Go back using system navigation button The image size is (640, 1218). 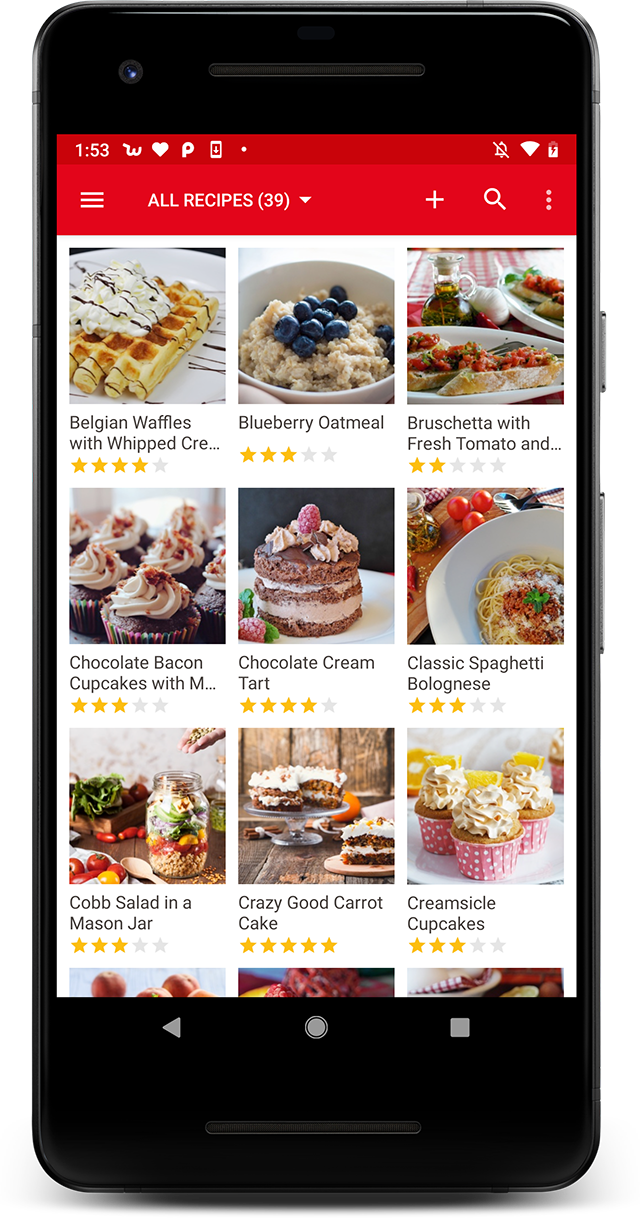[x=172, y=1027]
